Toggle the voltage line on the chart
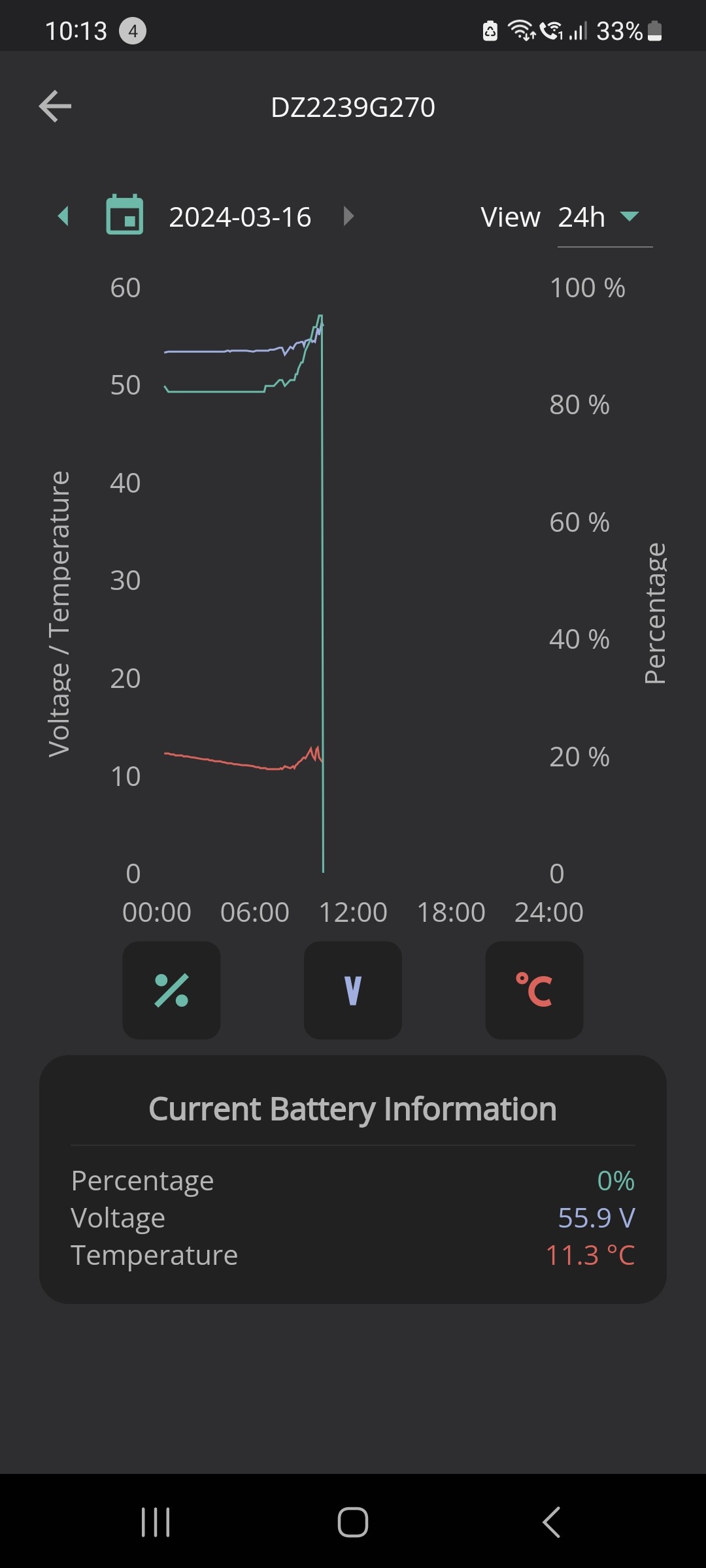Viewport: 706px width, 1568px height. coord(353,990)
